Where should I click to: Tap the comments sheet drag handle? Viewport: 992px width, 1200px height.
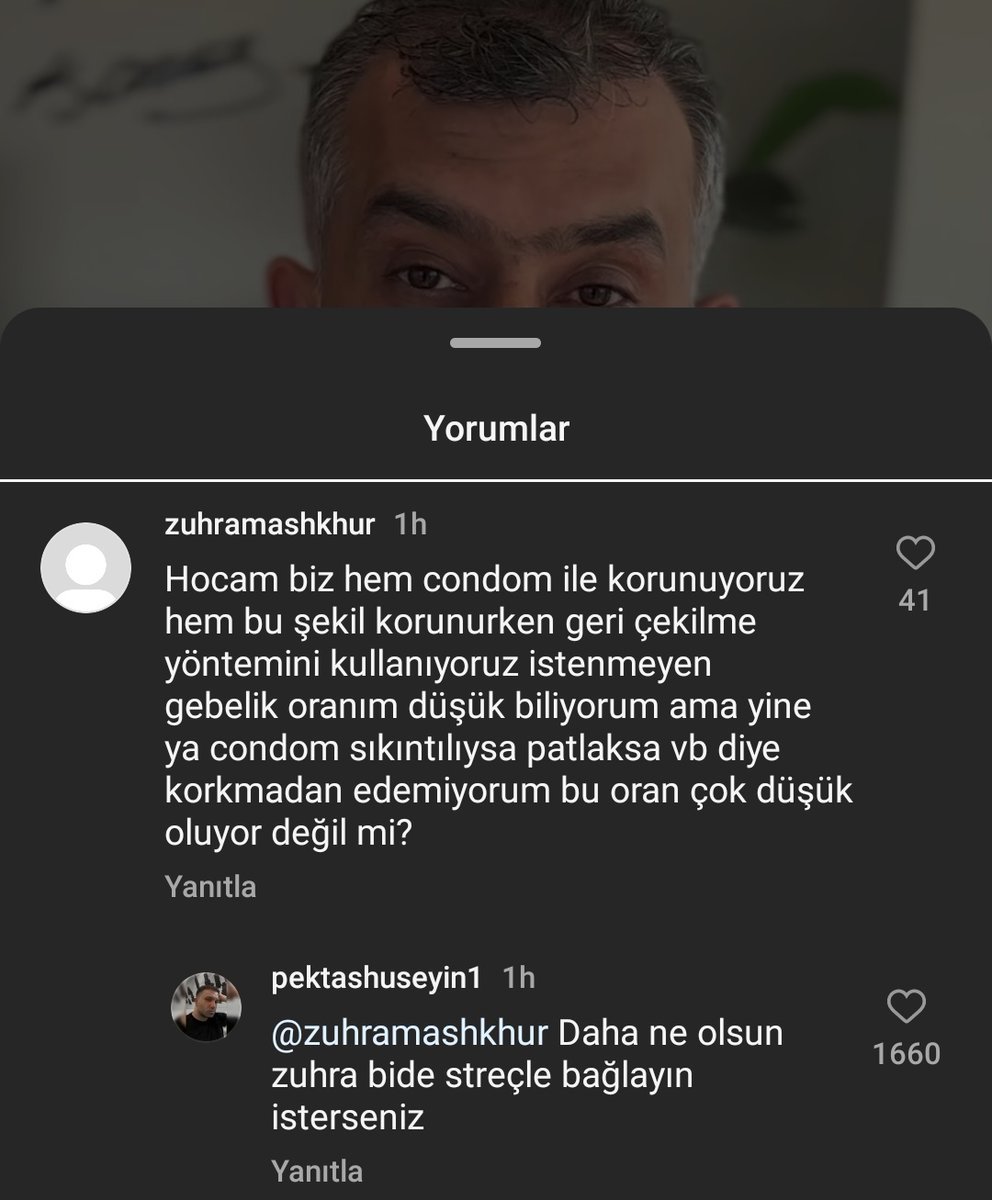495,343
